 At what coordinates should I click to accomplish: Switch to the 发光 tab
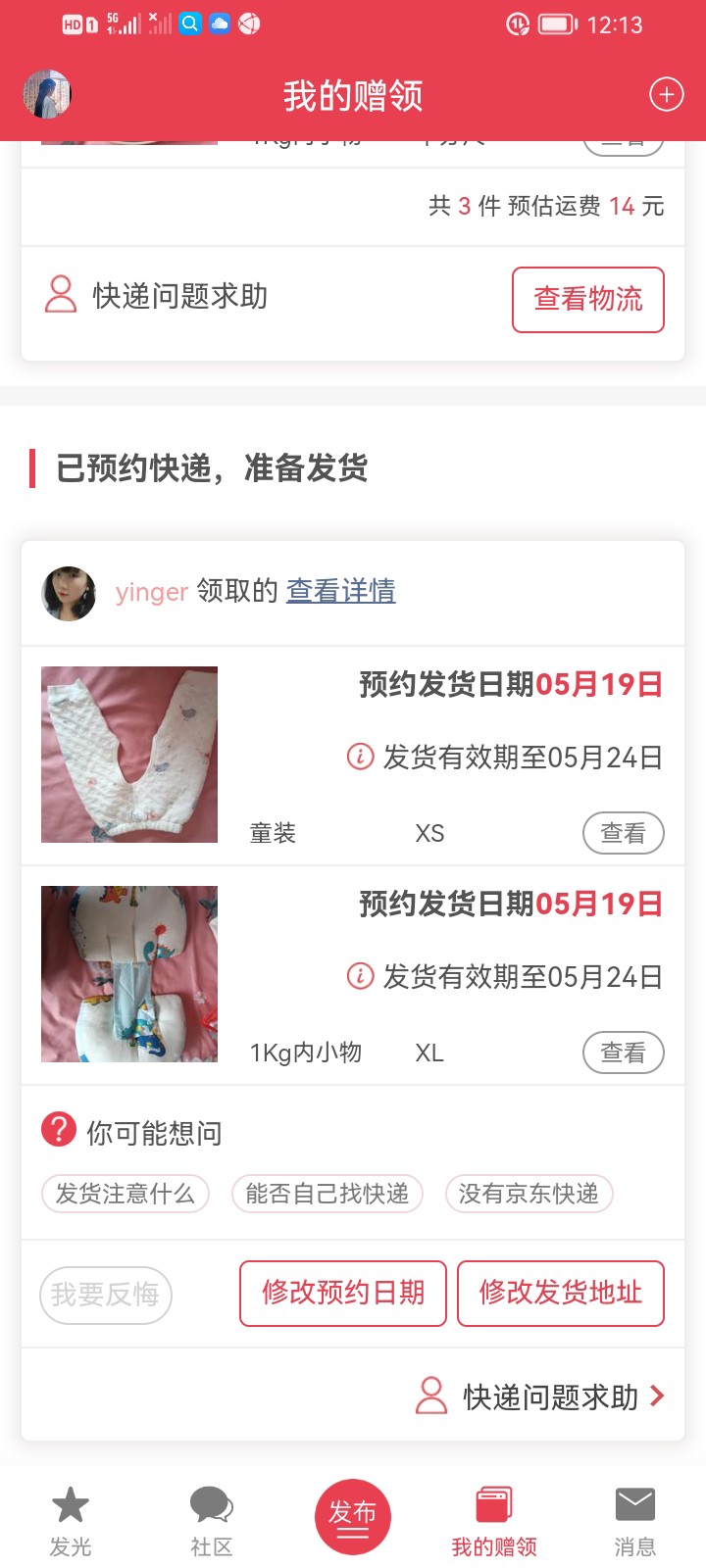[71, 1520]
